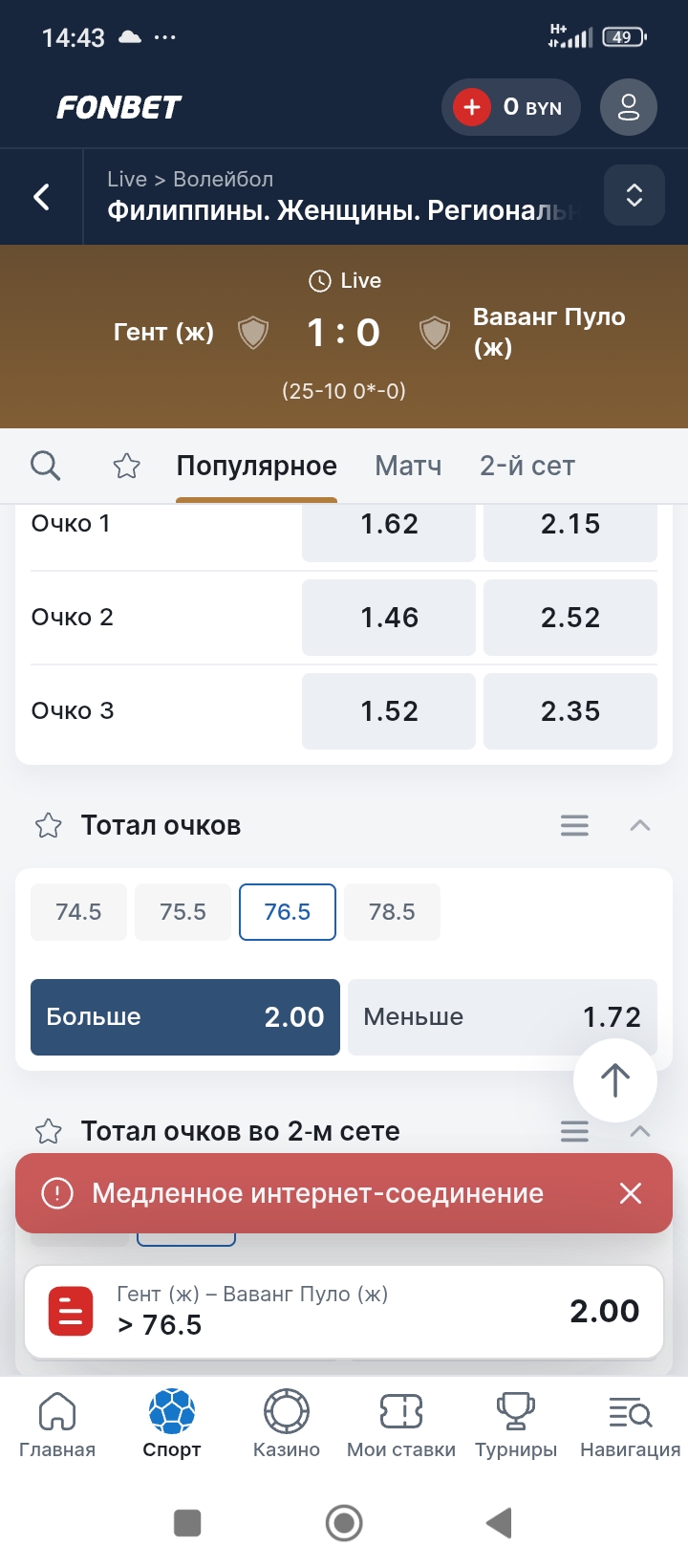688x1568 pixels.
Task: Open Навигация via the list icon
Action: 630,1410
